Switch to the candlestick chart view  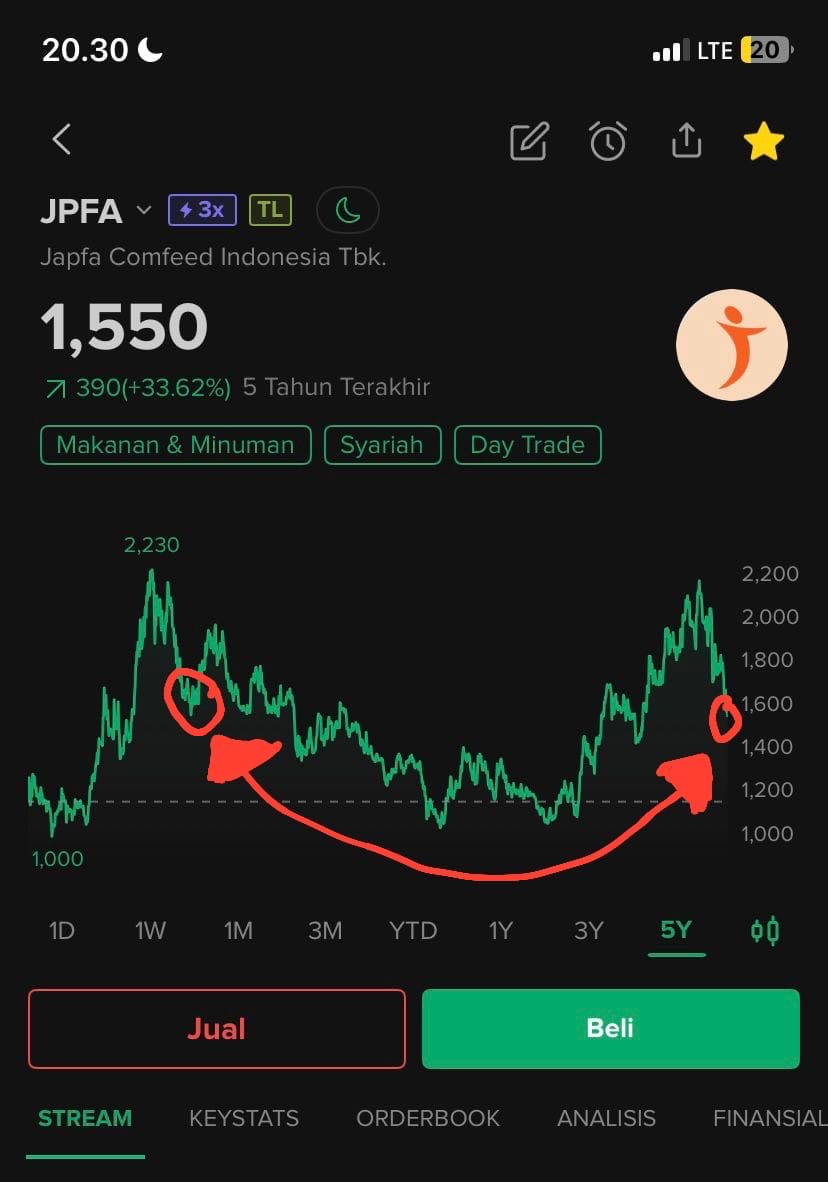(x=765, y=931)
